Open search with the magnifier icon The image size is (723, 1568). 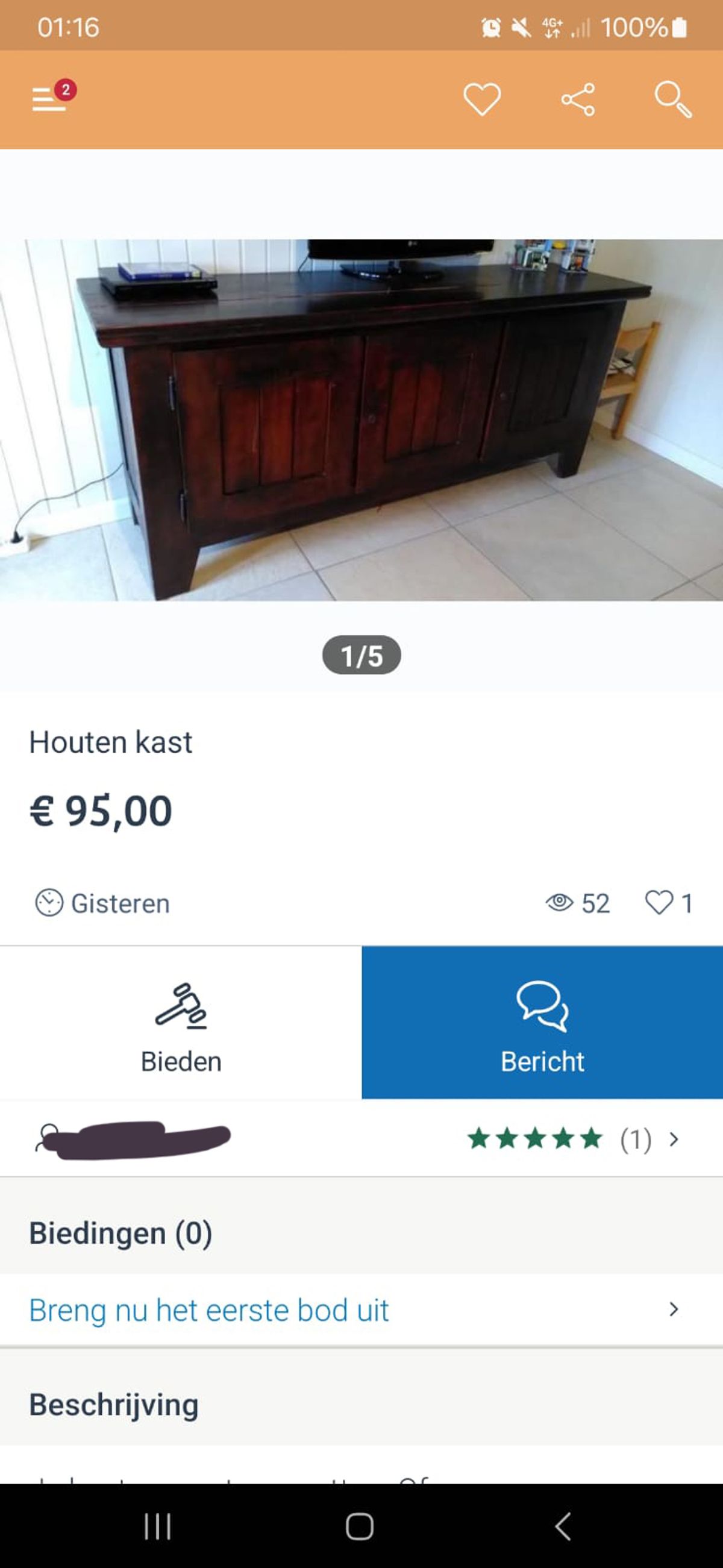pos(672,99)
